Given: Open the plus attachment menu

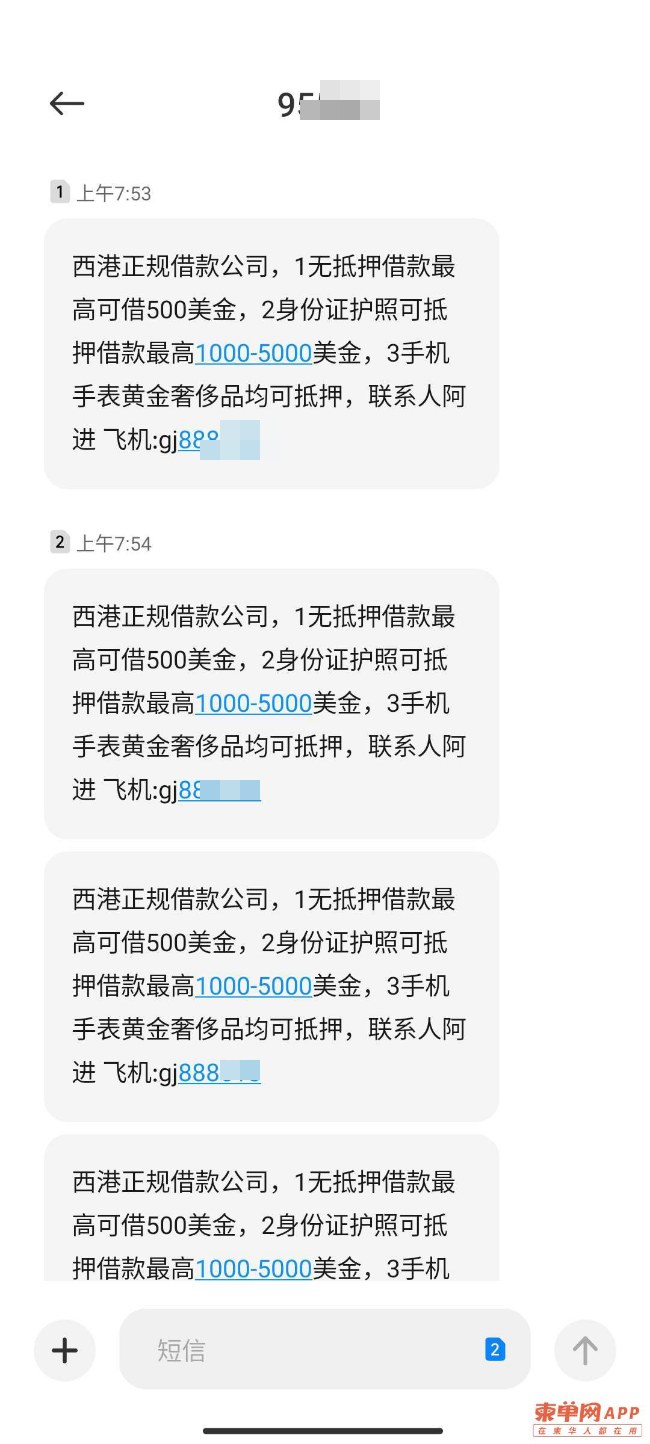Looking at the screenshot, I should point(65,1350).
